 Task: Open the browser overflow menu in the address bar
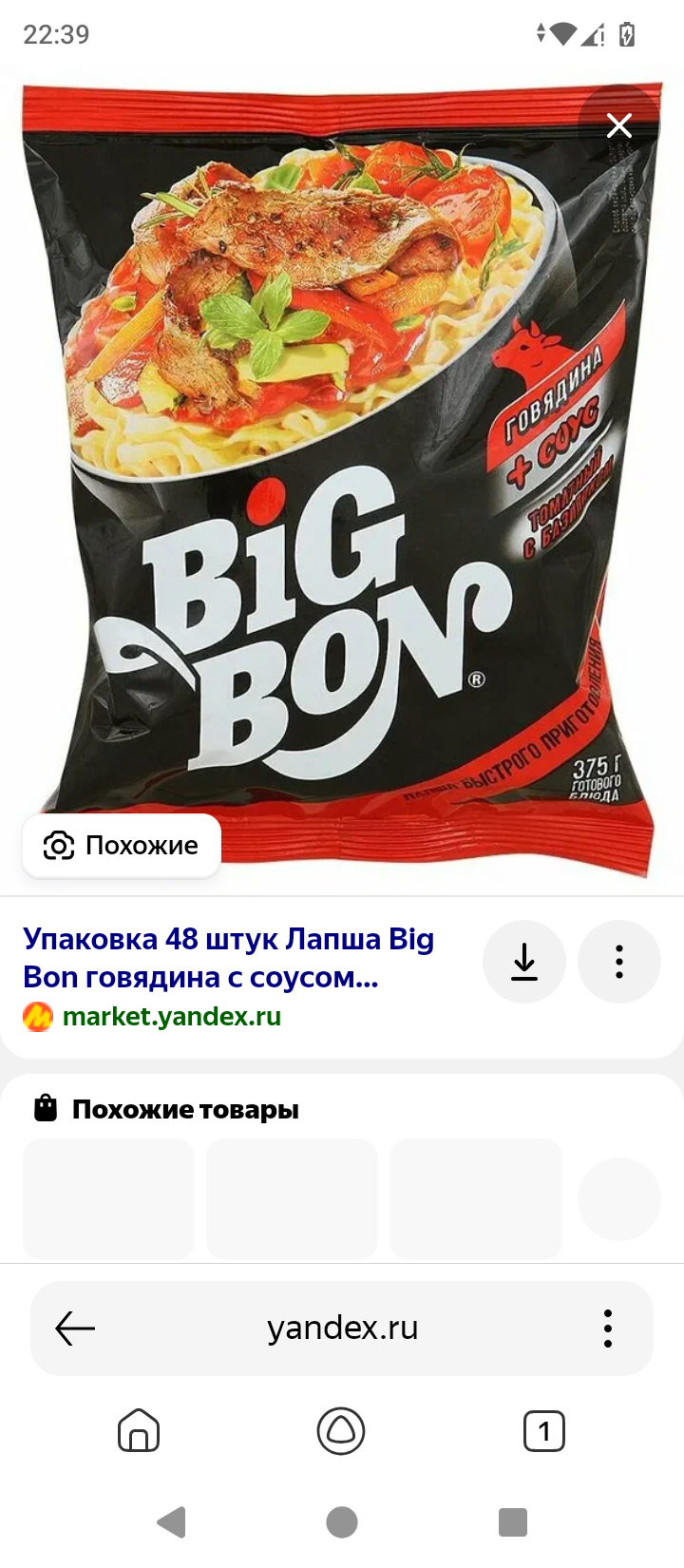[608, 1328]
